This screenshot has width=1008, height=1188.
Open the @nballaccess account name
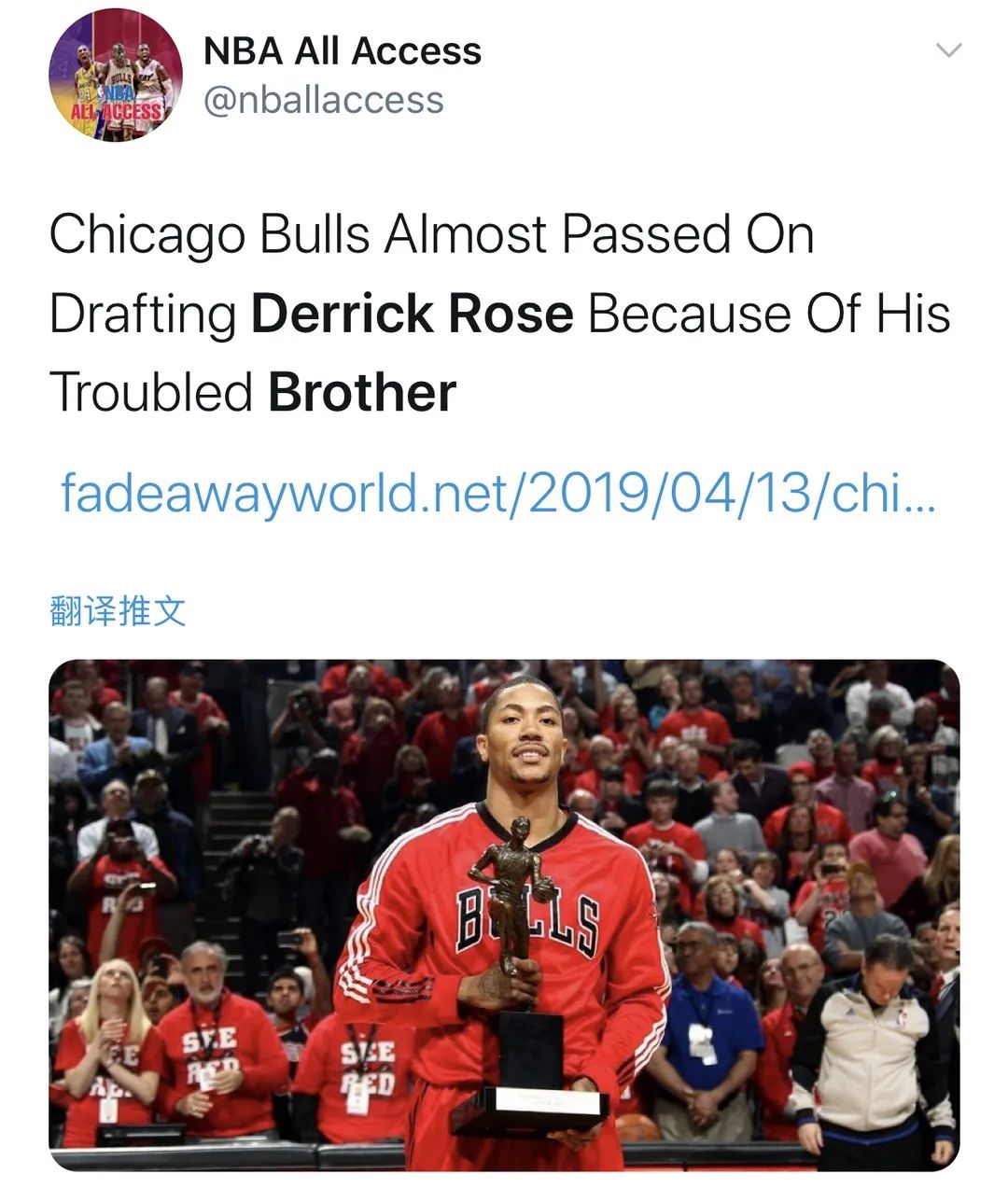(x=323, y=100)
